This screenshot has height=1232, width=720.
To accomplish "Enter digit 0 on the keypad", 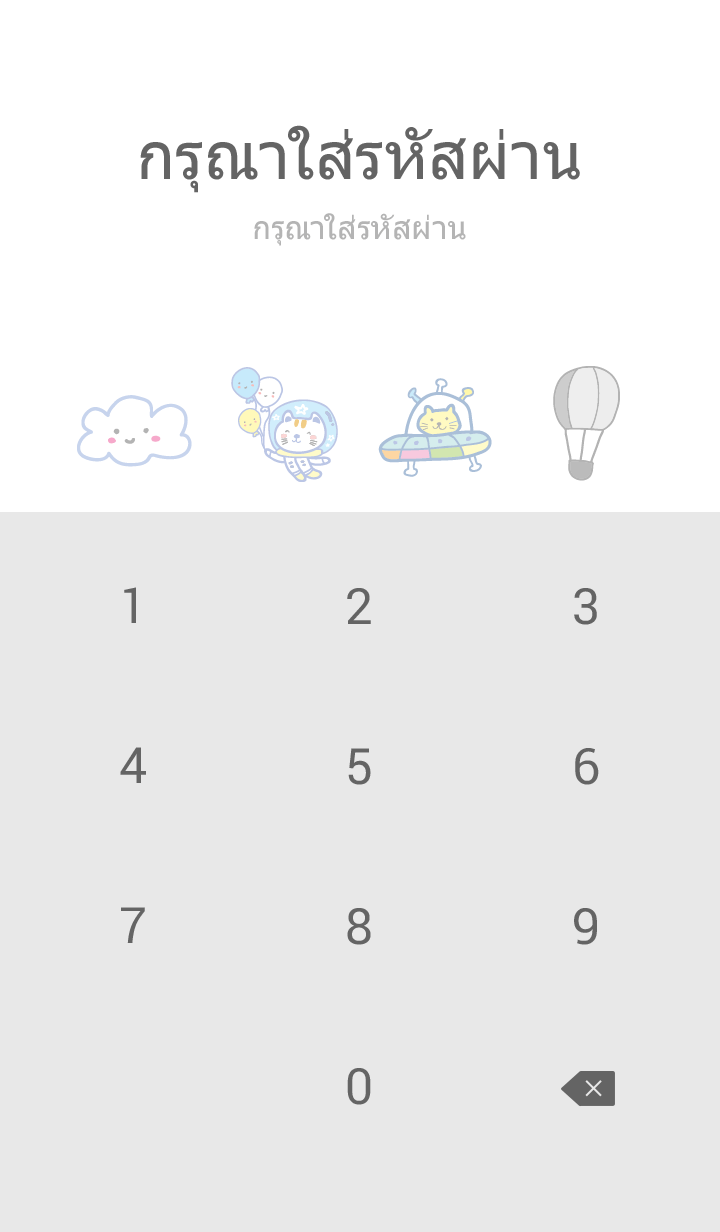I will [359, 1087].
